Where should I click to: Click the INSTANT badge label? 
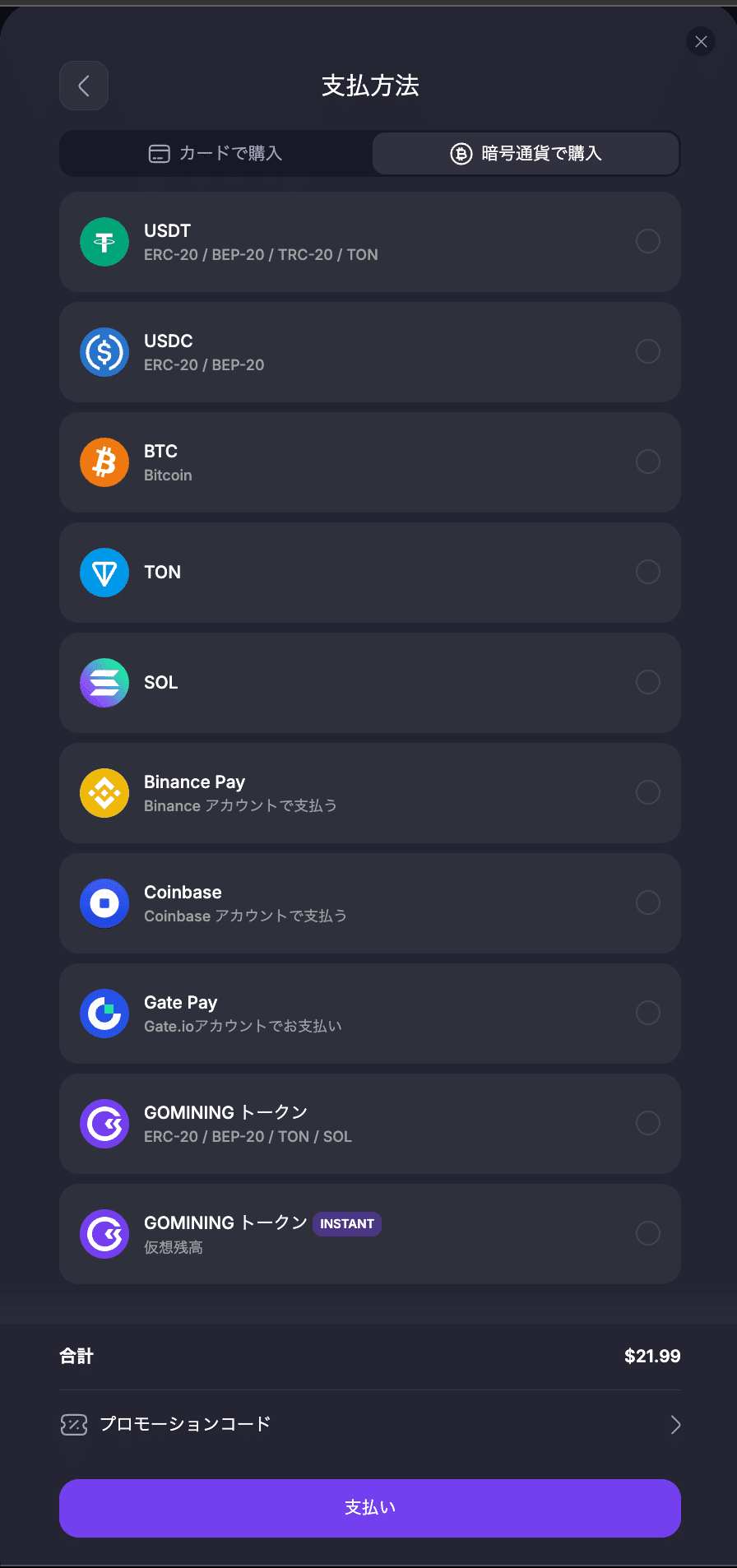(346, 1224)
